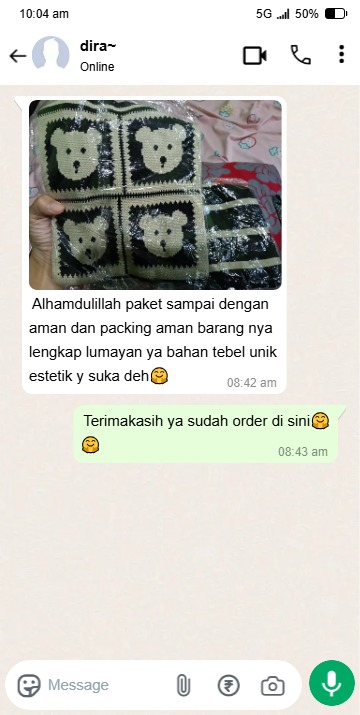The height and width of the screenshot is (715, 360).
Task: Record a voice message with the microphone
Action: pos(332,683)
